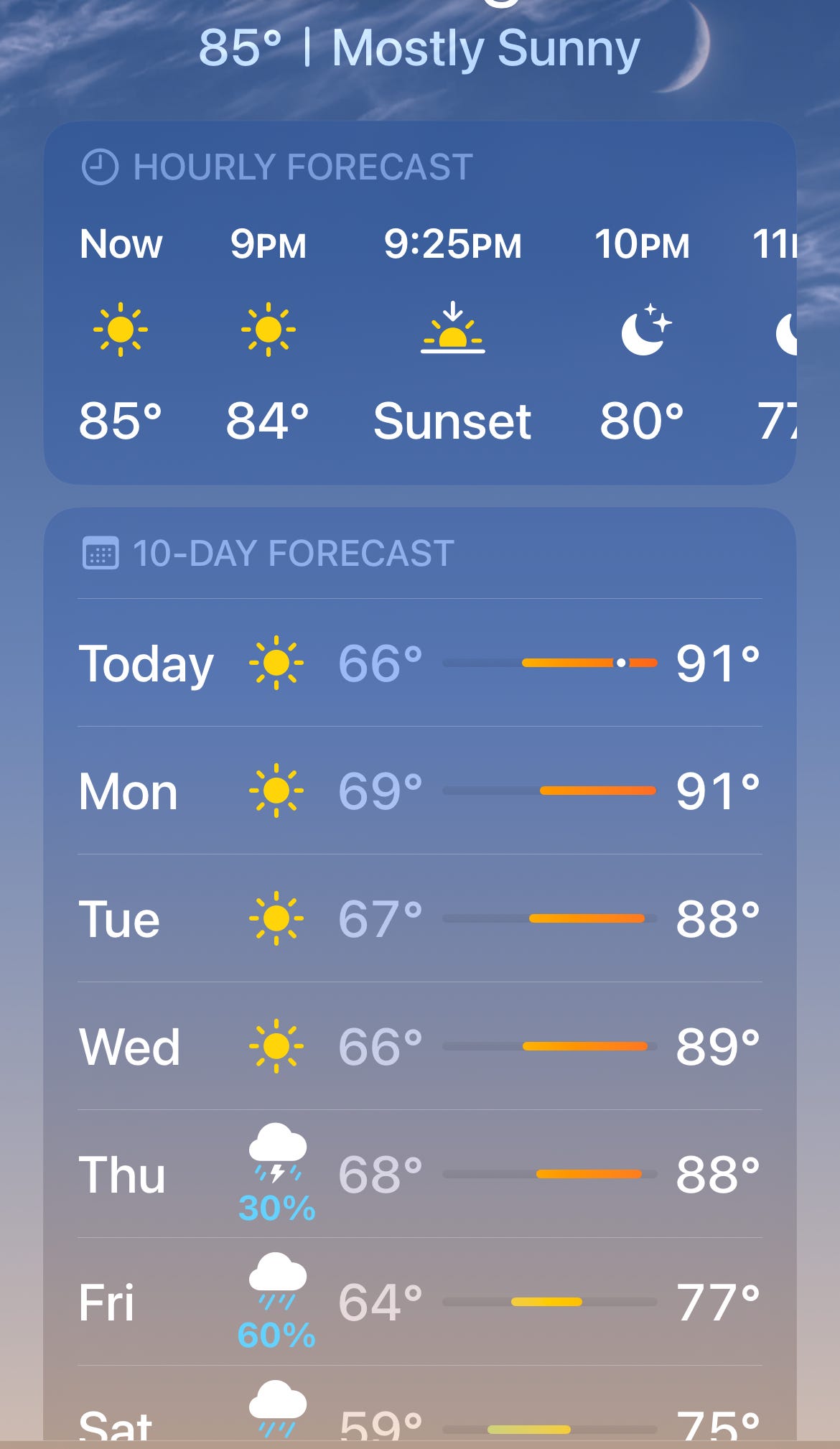Open Fri forecast with 60% rain
The width and height of the screenshot is (840, 1449).
pos(419,1302)
